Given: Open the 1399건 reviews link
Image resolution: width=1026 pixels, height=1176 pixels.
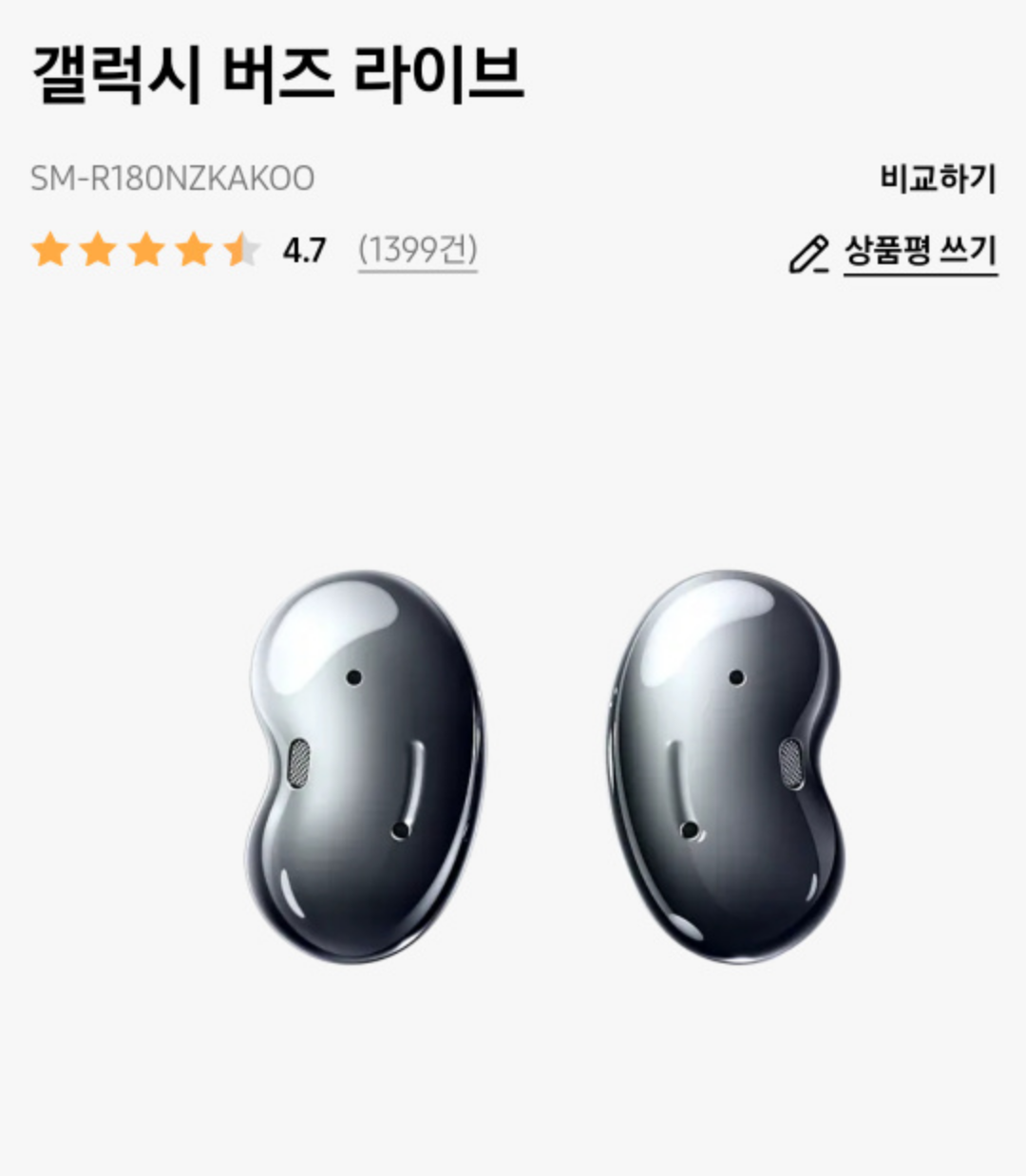Looking at the screenshot, I should pyautogui.click(x=417, y=251).
